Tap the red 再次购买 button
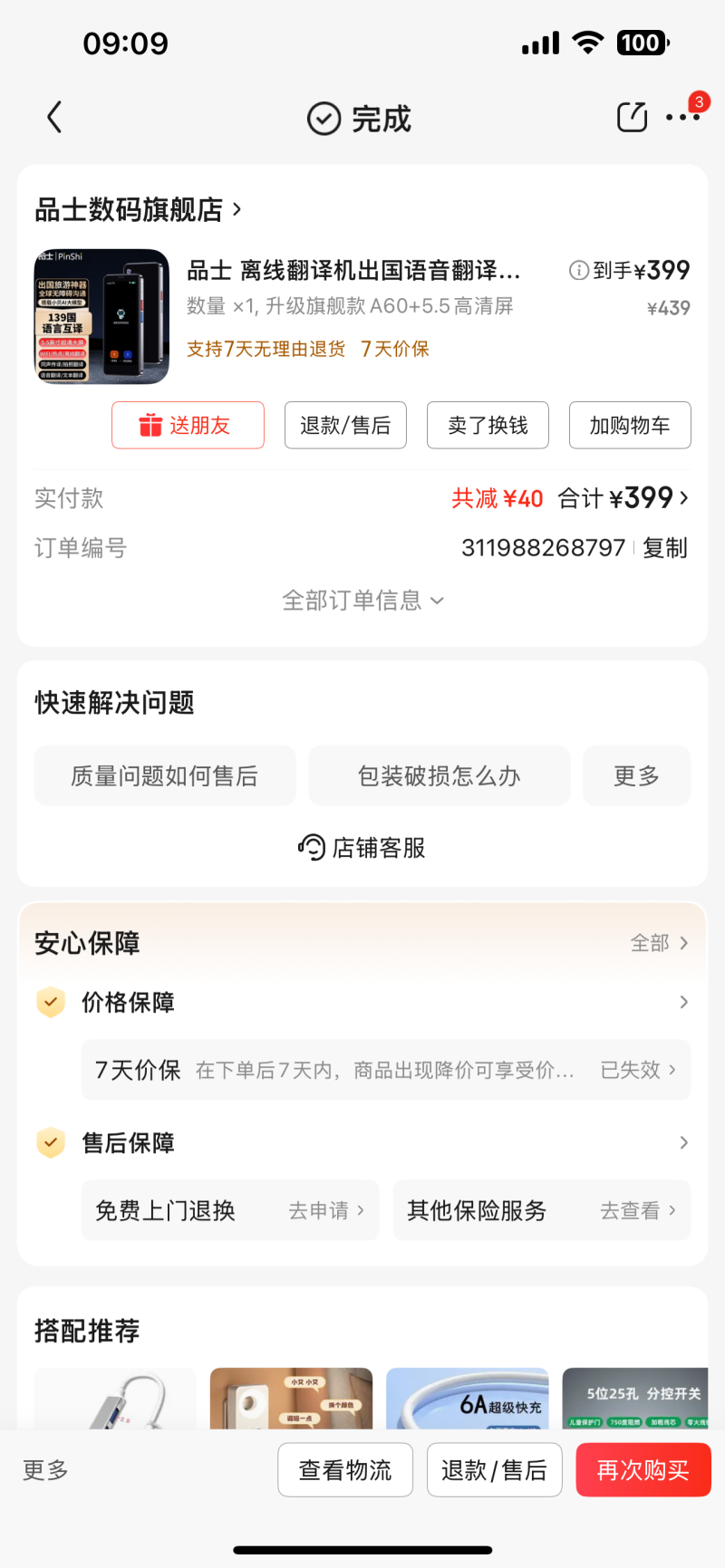 643,1469
